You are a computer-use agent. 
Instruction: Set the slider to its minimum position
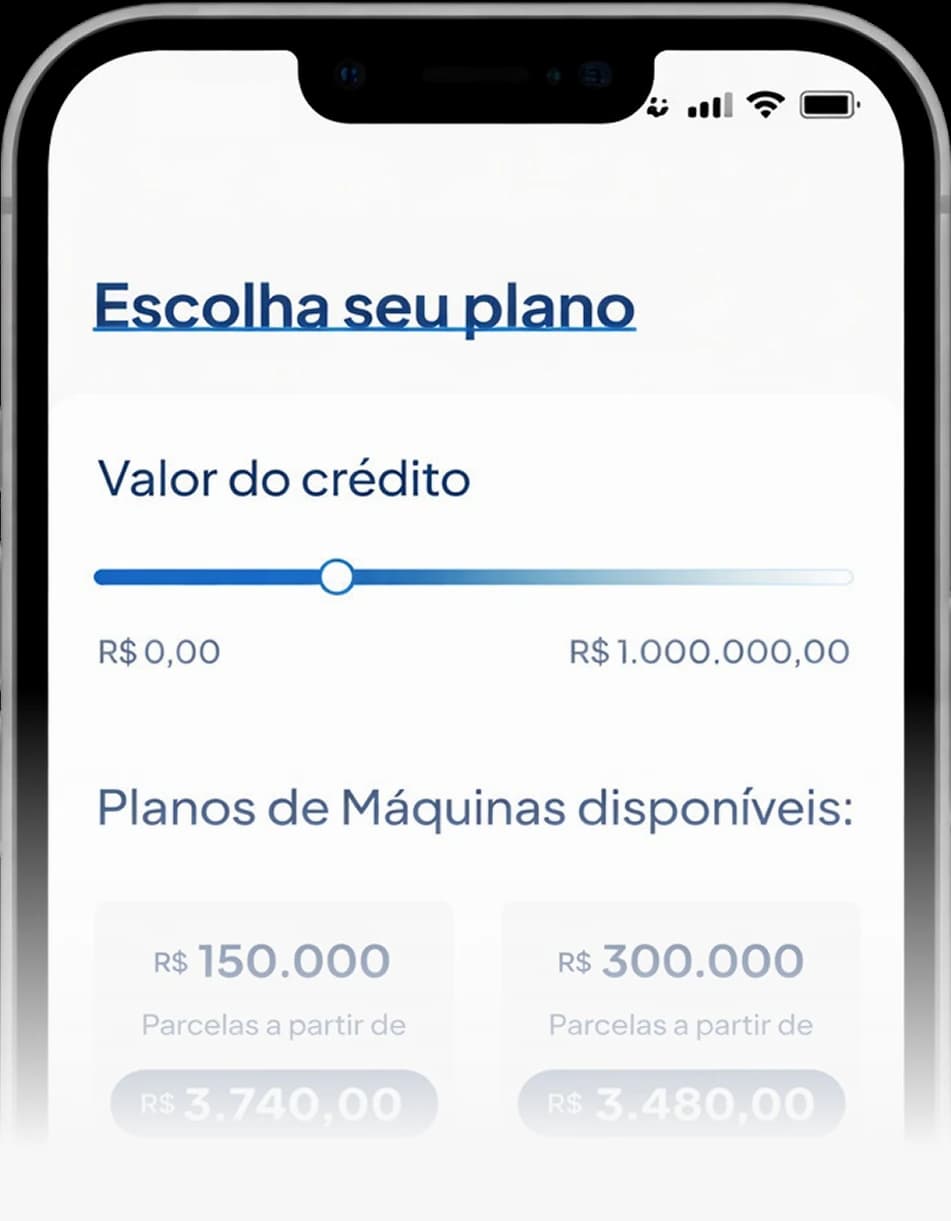(98, 577)
